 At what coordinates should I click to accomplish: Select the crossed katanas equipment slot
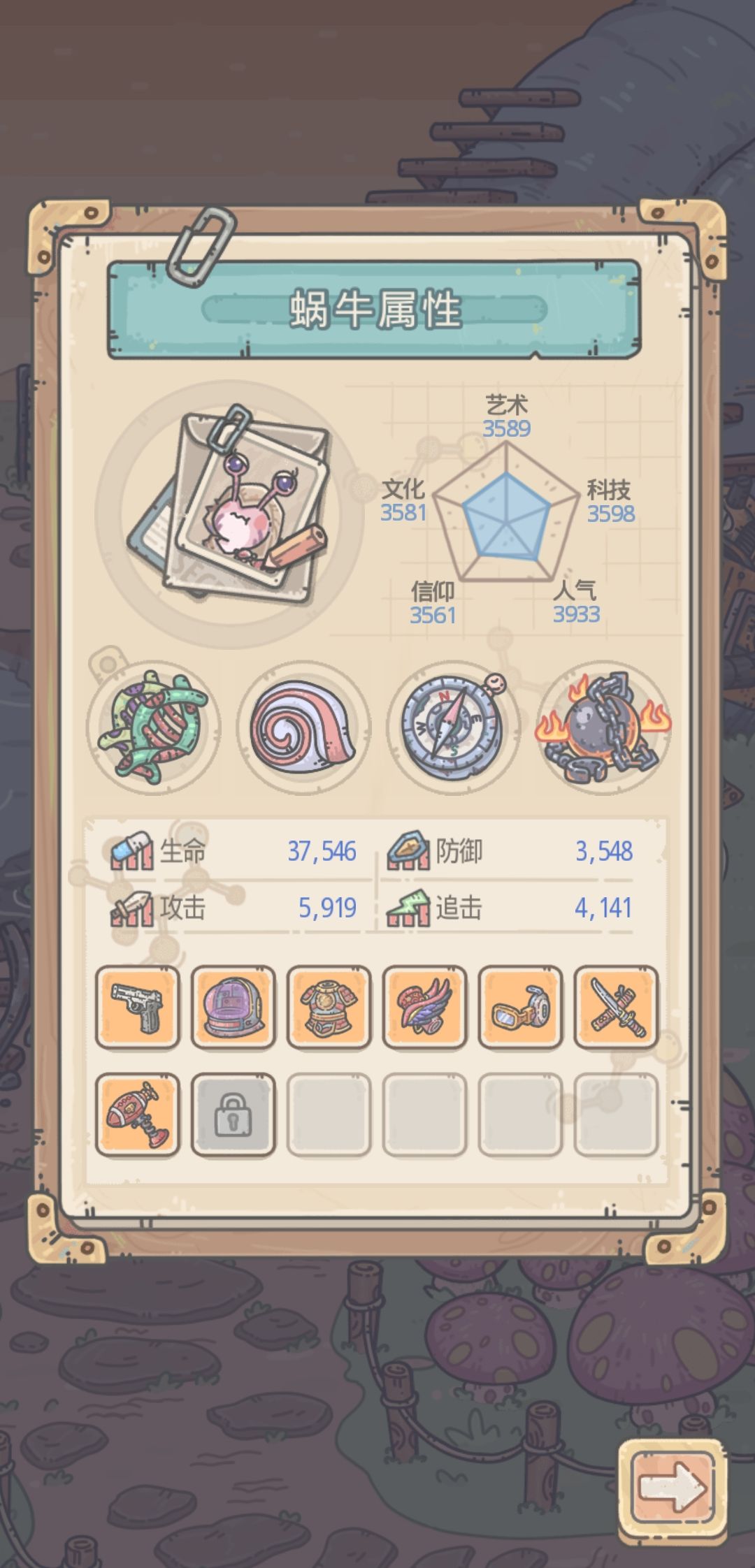616,1007
